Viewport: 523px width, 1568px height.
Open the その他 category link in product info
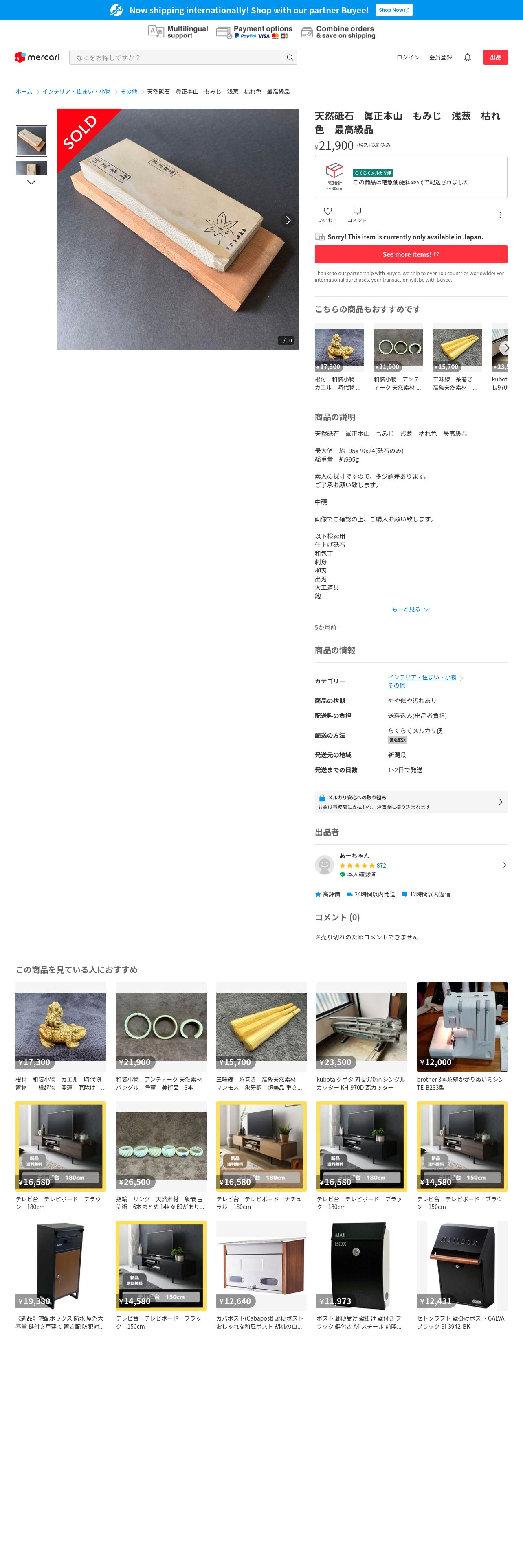click(x=396, y=685)
